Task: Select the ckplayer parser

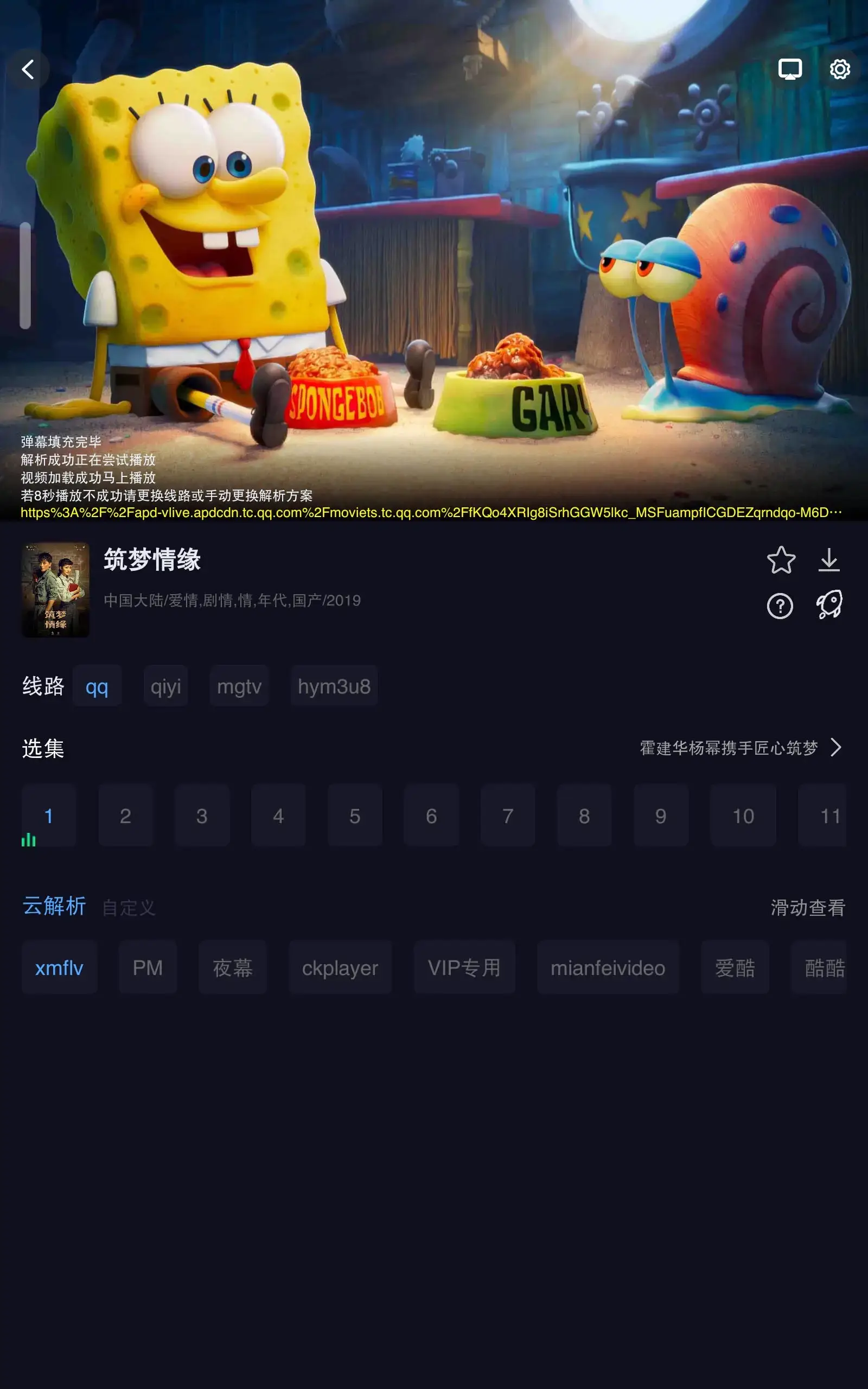Action: point(340,968)
